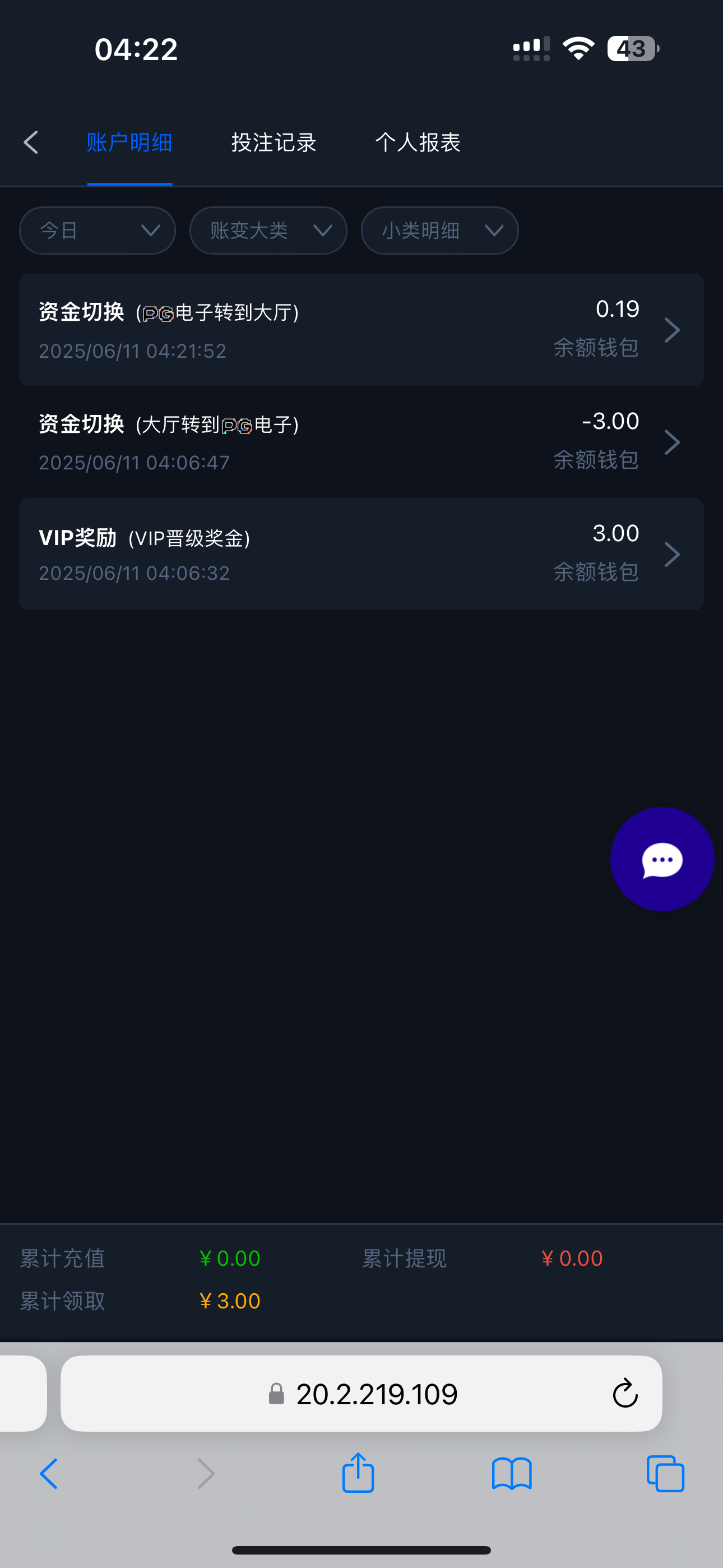Switch to the 投注记录 tab
723x1568 pixels.
(274, 142)
